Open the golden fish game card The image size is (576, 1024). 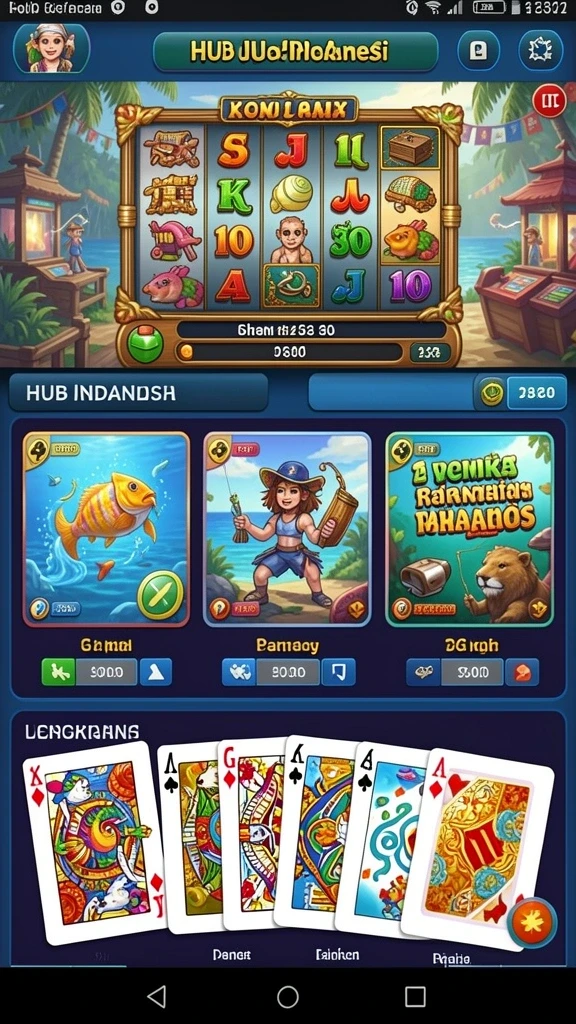tap(106, 529)
